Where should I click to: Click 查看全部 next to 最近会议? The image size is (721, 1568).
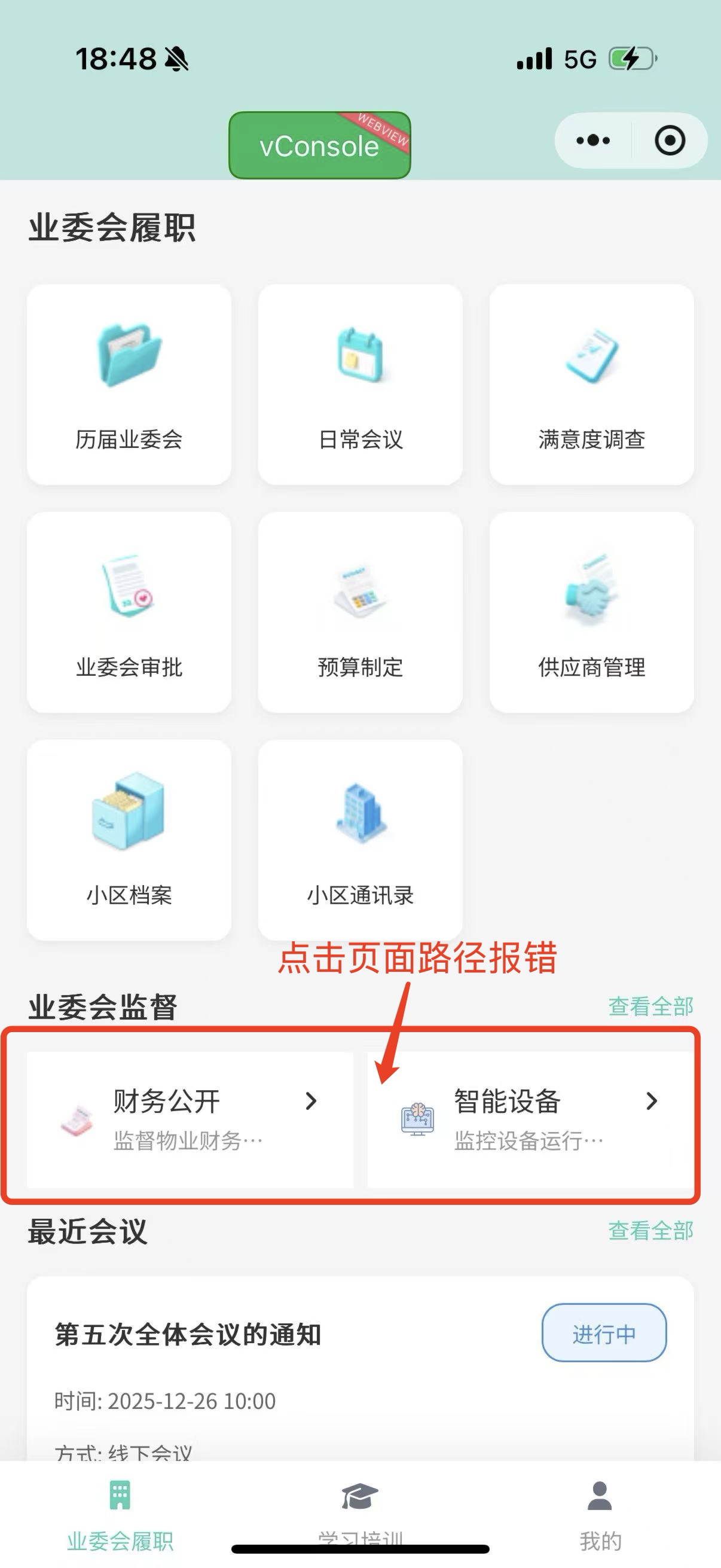(650, 1230)
